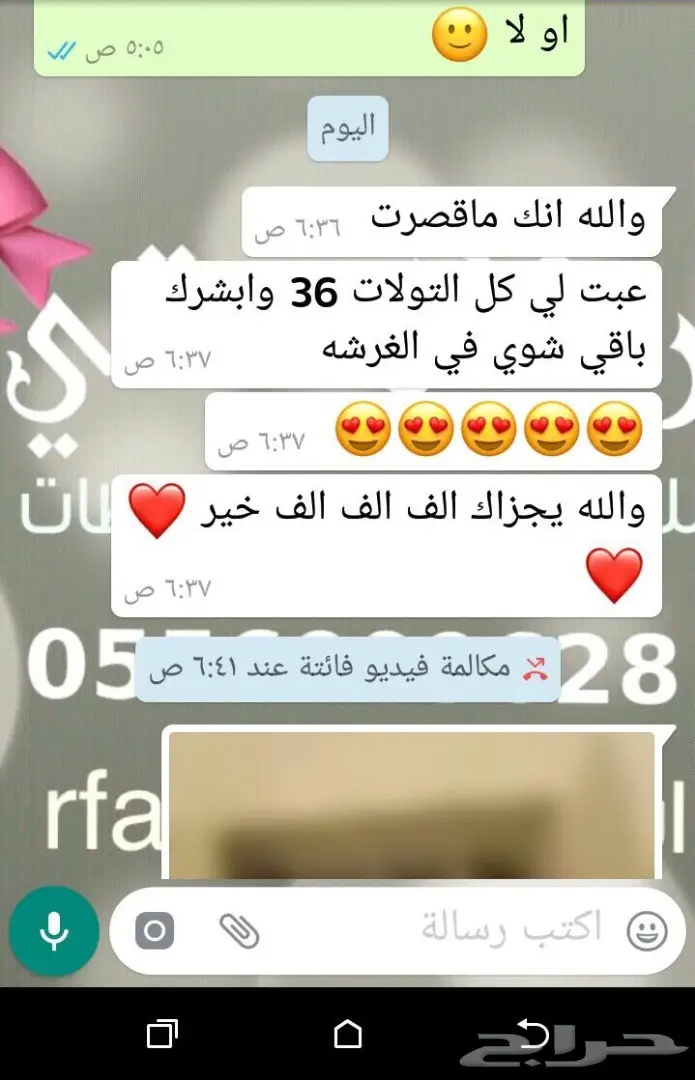This screenshot has width=695, height=1080.
Task: Open the emoji picker
Action: (647, 932)
